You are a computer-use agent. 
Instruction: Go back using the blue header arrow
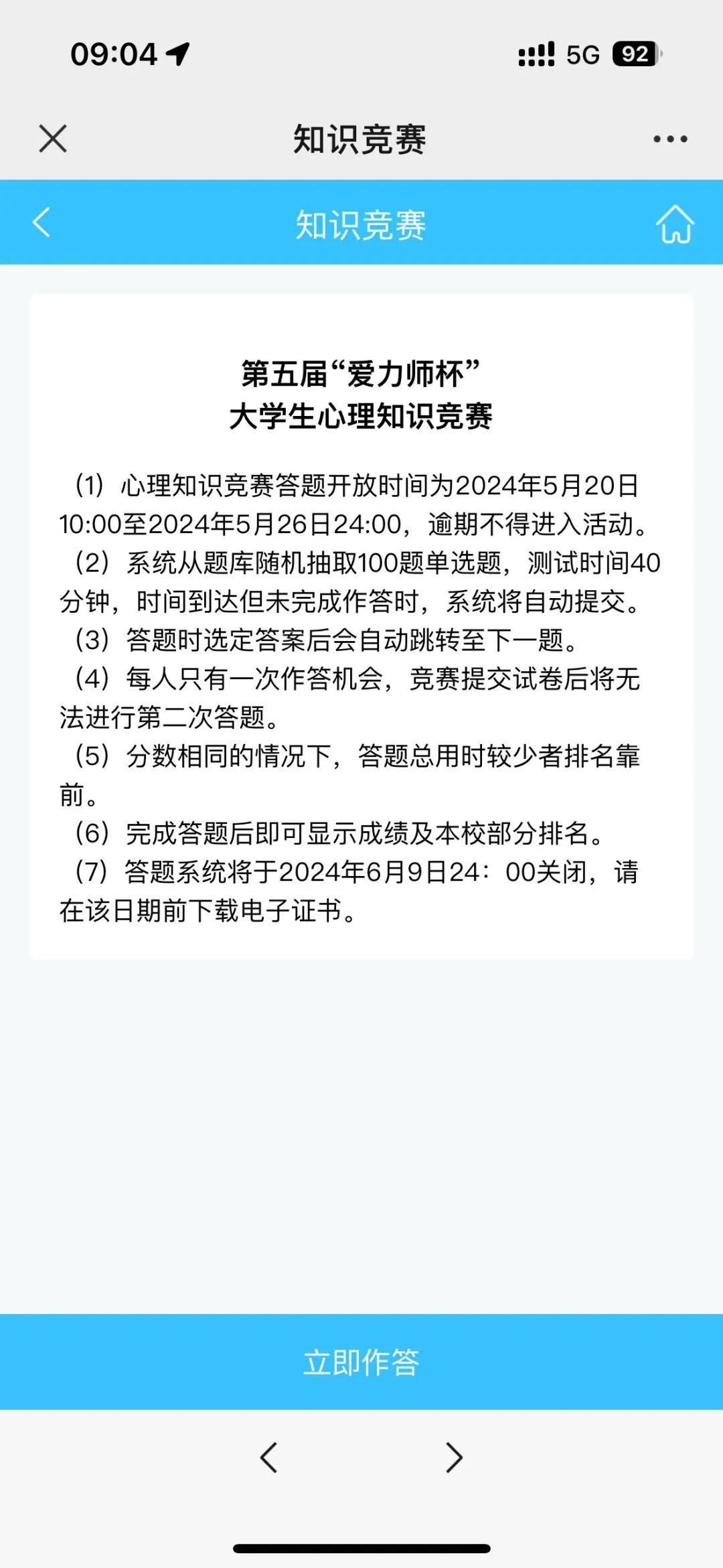pos(42,223)
